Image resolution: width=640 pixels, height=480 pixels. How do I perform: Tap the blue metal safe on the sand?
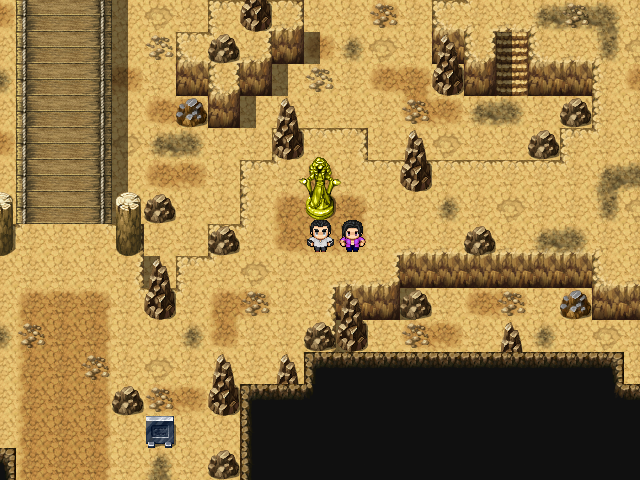pyautogui.click(x=160, y=431)
